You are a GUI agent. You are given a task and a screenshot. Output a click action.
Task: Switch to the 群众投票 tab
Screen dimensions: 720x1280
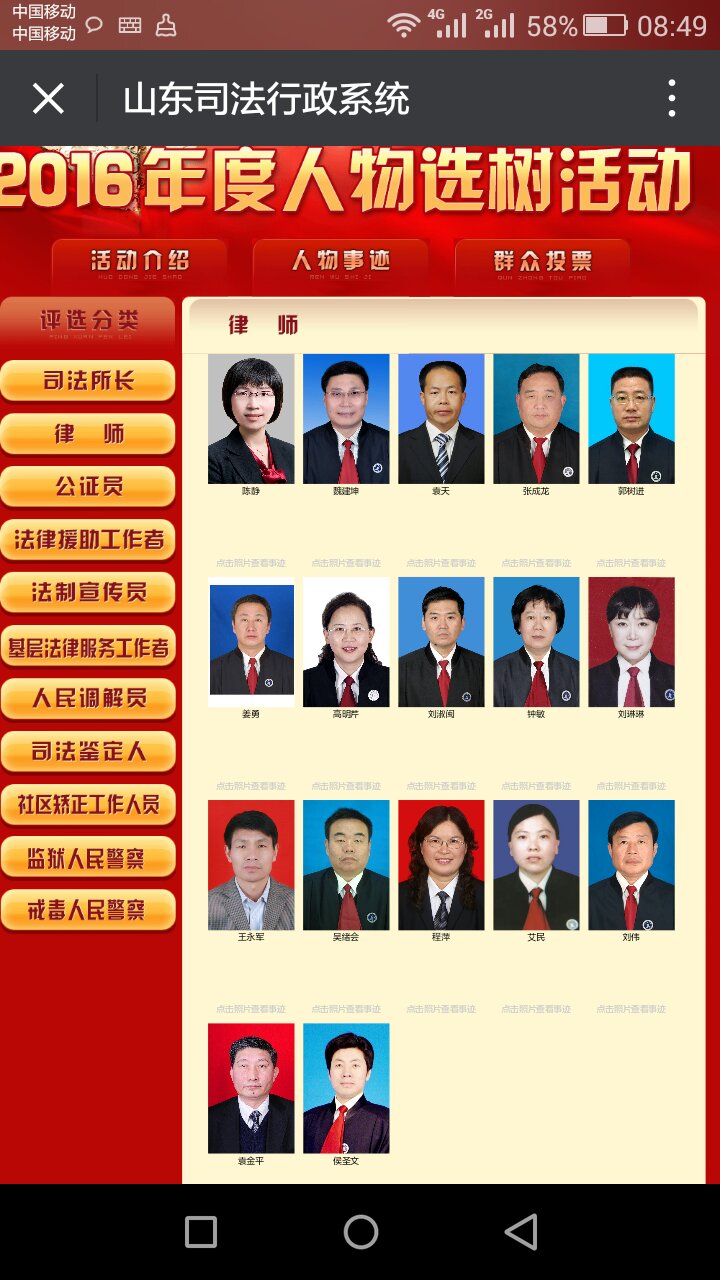542,263
